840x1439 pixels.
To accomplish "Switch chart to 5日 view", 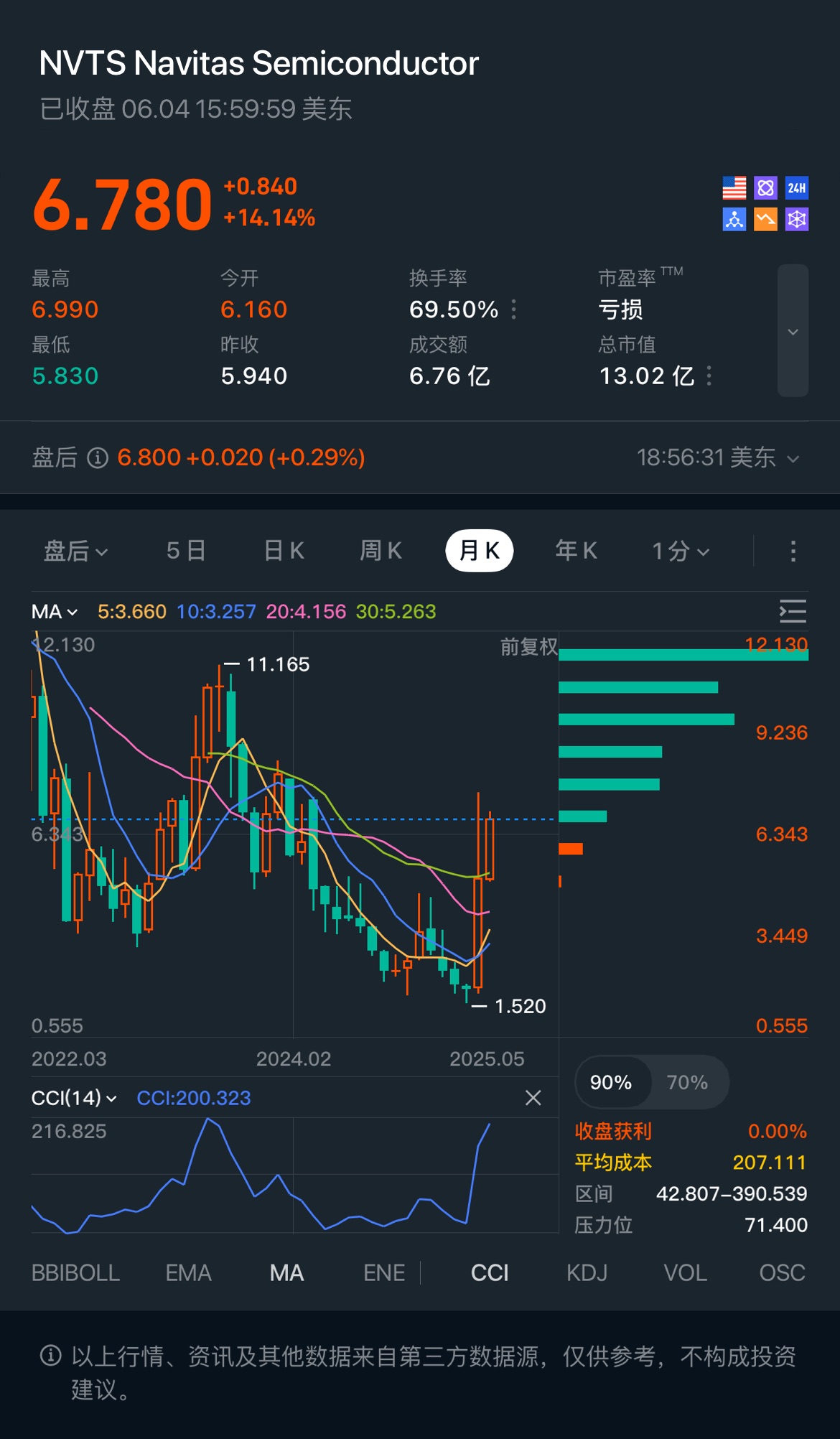I will [x=186, y=551].
